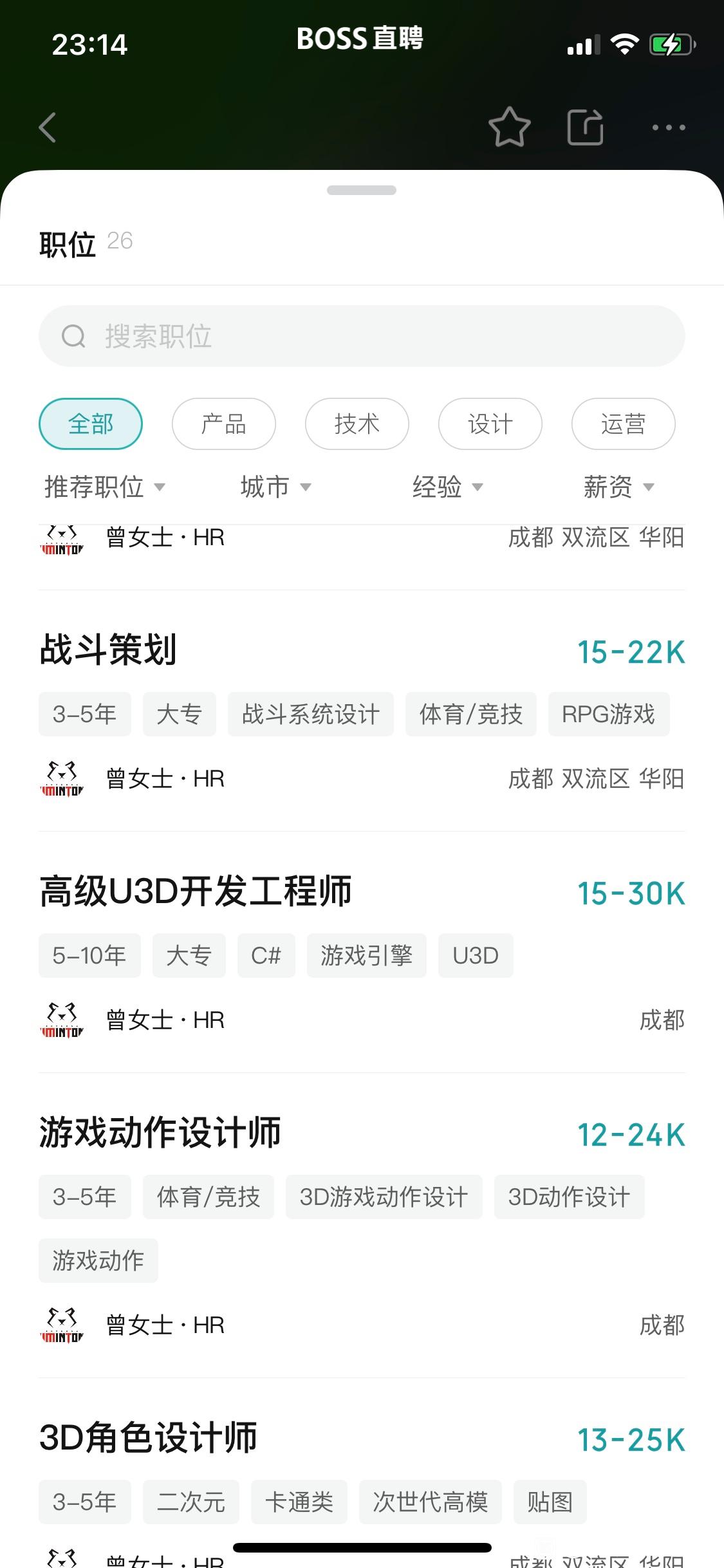Open the three-dot overflow menu

pyautogui.click(x=668, y=127)
